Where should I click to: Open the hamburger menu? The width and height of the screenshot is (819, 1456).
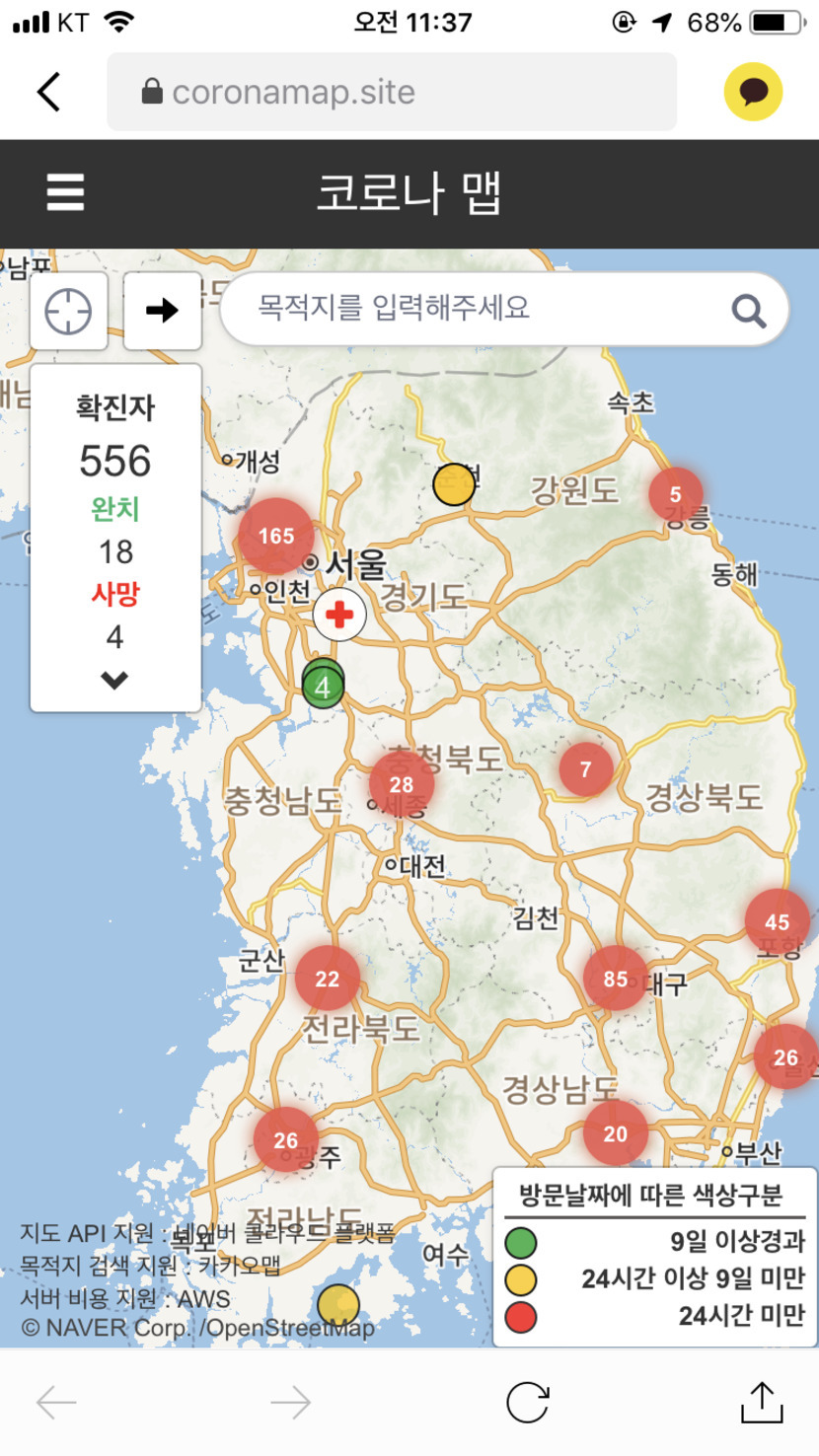tap(65, 192)
